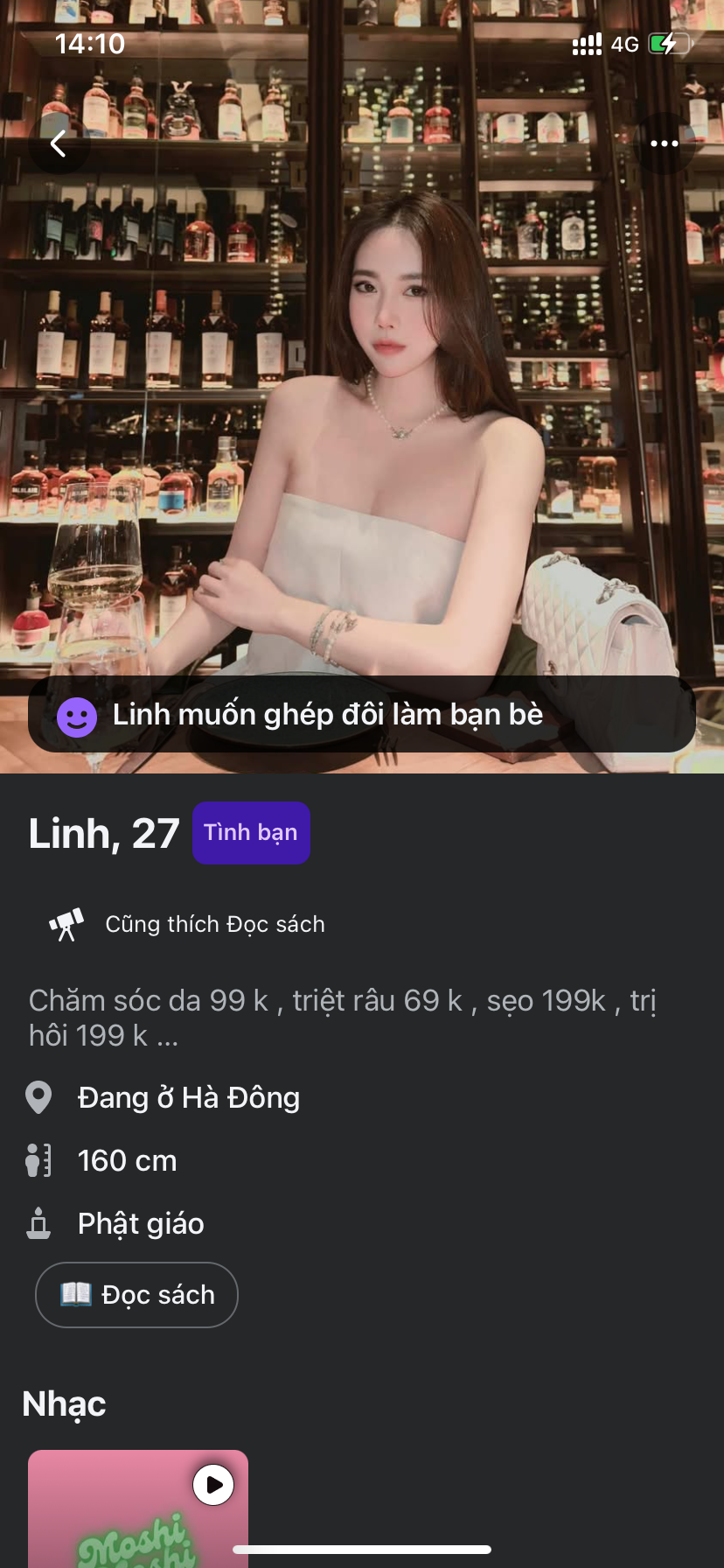Go back using the arrow icon
The height and width of the screenshot is (1568, 724).
(x=59, y=143)
